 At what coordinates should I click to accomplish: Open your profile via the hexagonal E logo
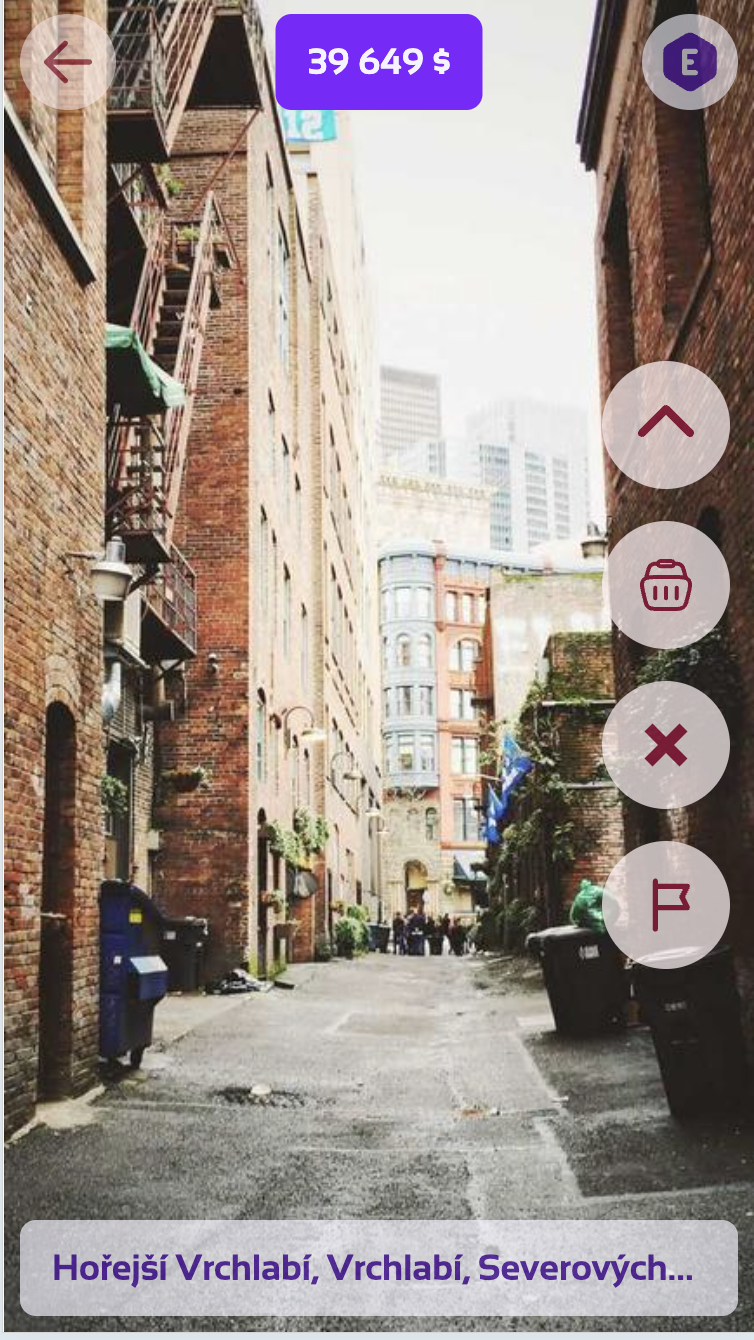click(690, 62)
